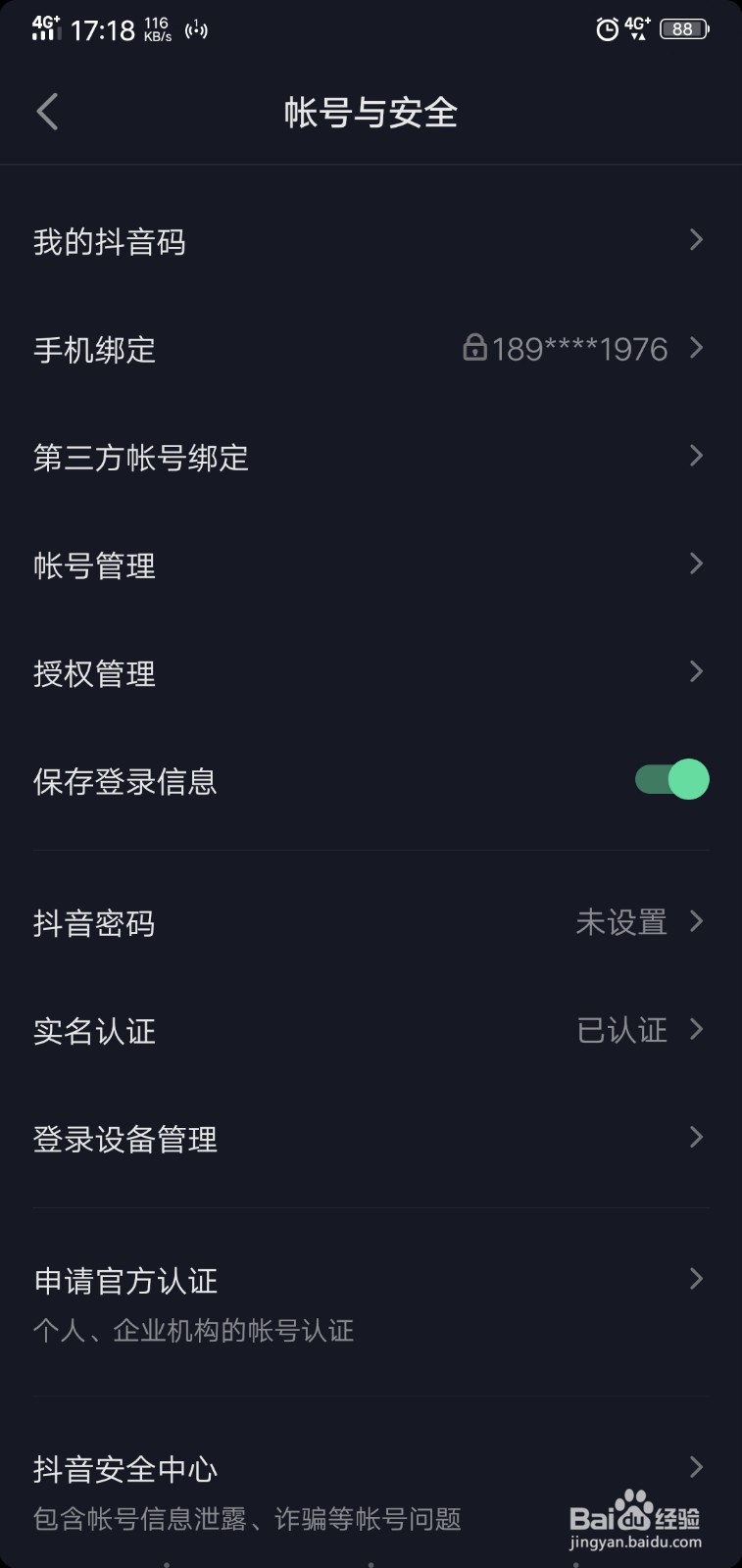Open 第三方帐号绑定
The height and width of the screenshot is (1568, 742).
click(x=371, y=457)
